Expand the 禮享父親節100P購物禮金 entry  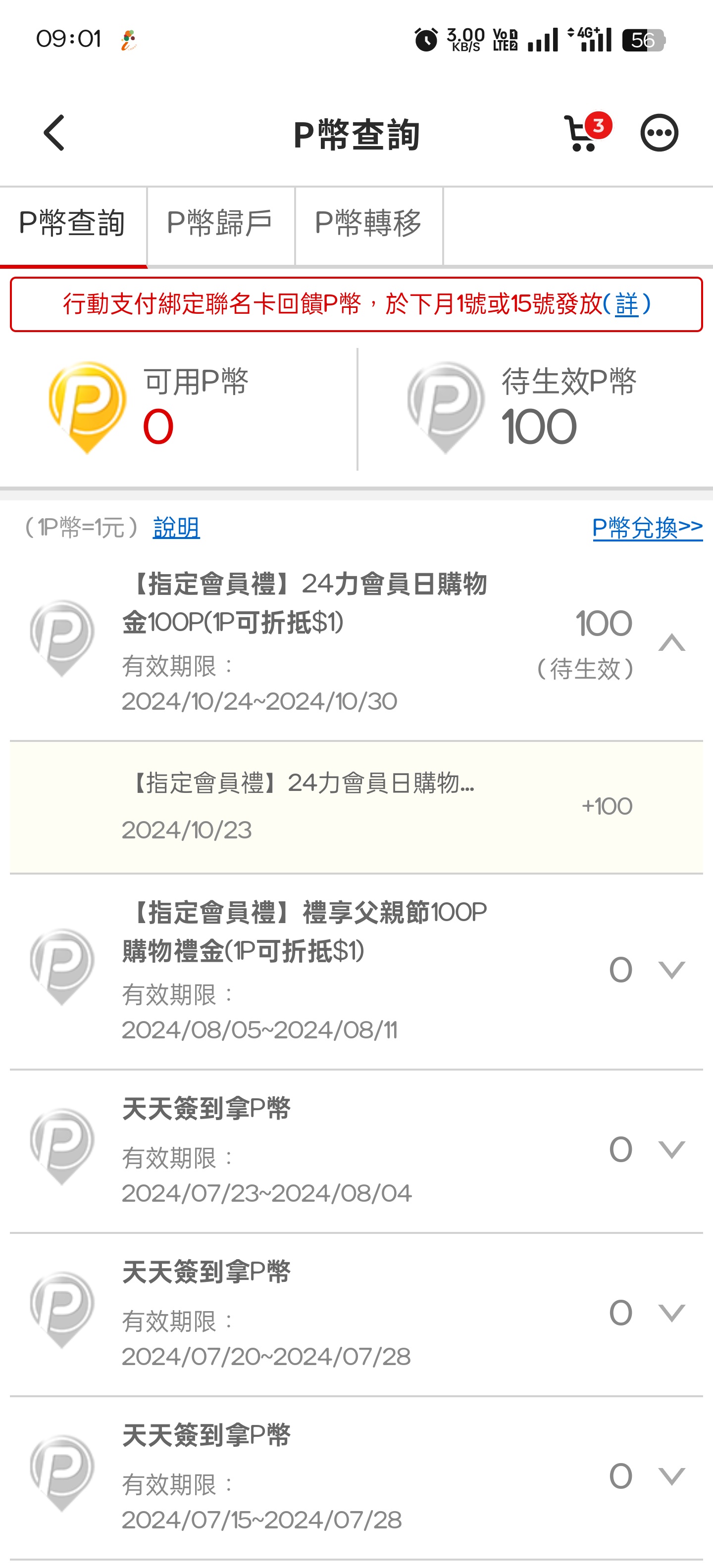point(671,969)
